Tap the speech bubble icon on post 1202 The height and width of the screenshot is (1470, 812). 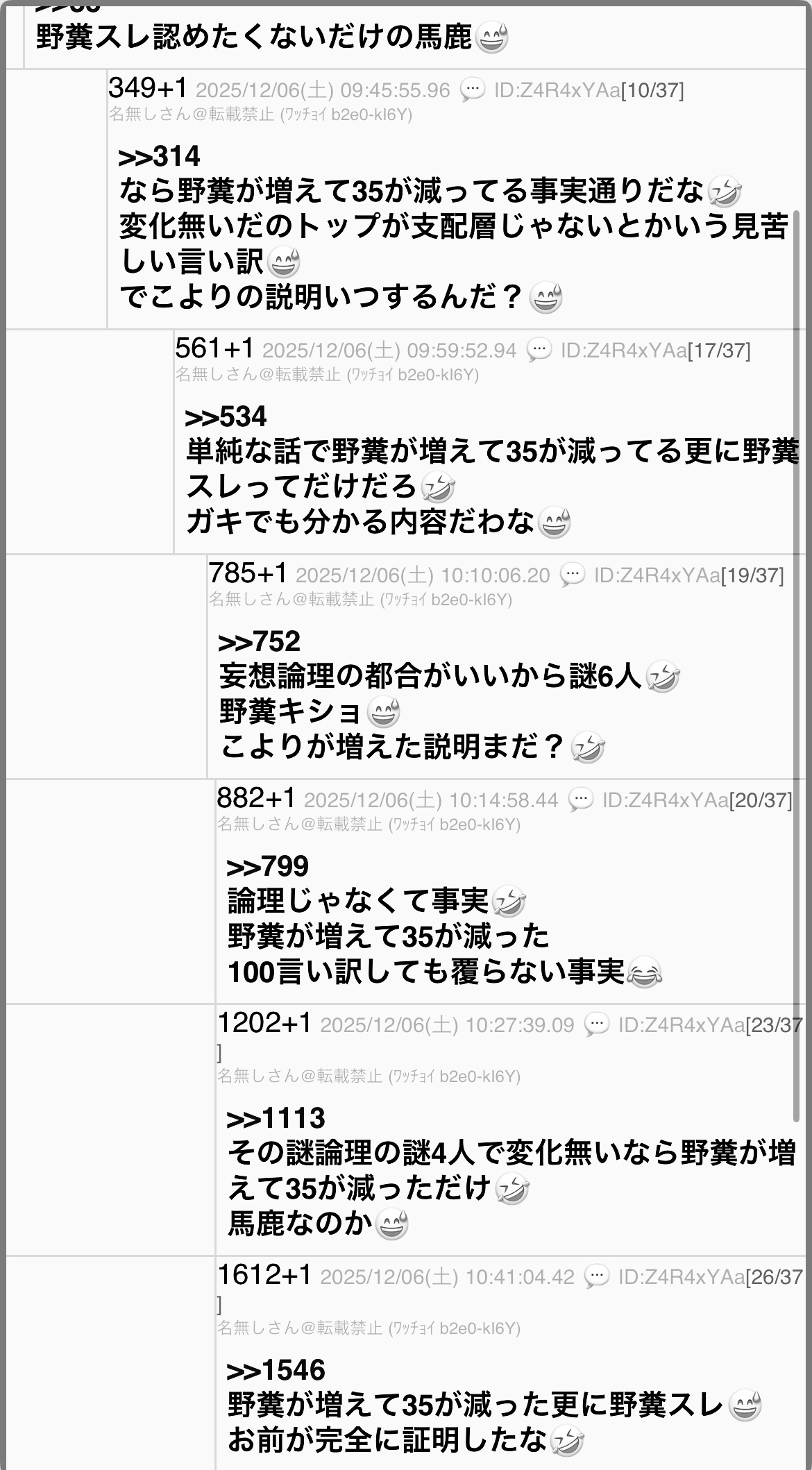click(597, 1025)
